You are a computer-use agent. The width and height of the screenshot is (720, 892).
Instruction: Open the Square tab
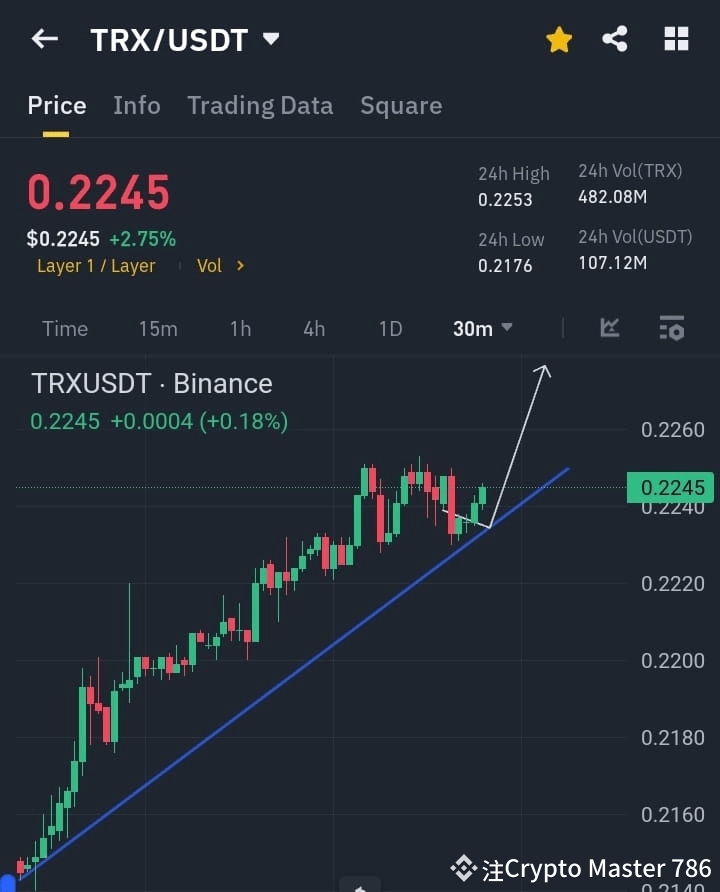401,105
